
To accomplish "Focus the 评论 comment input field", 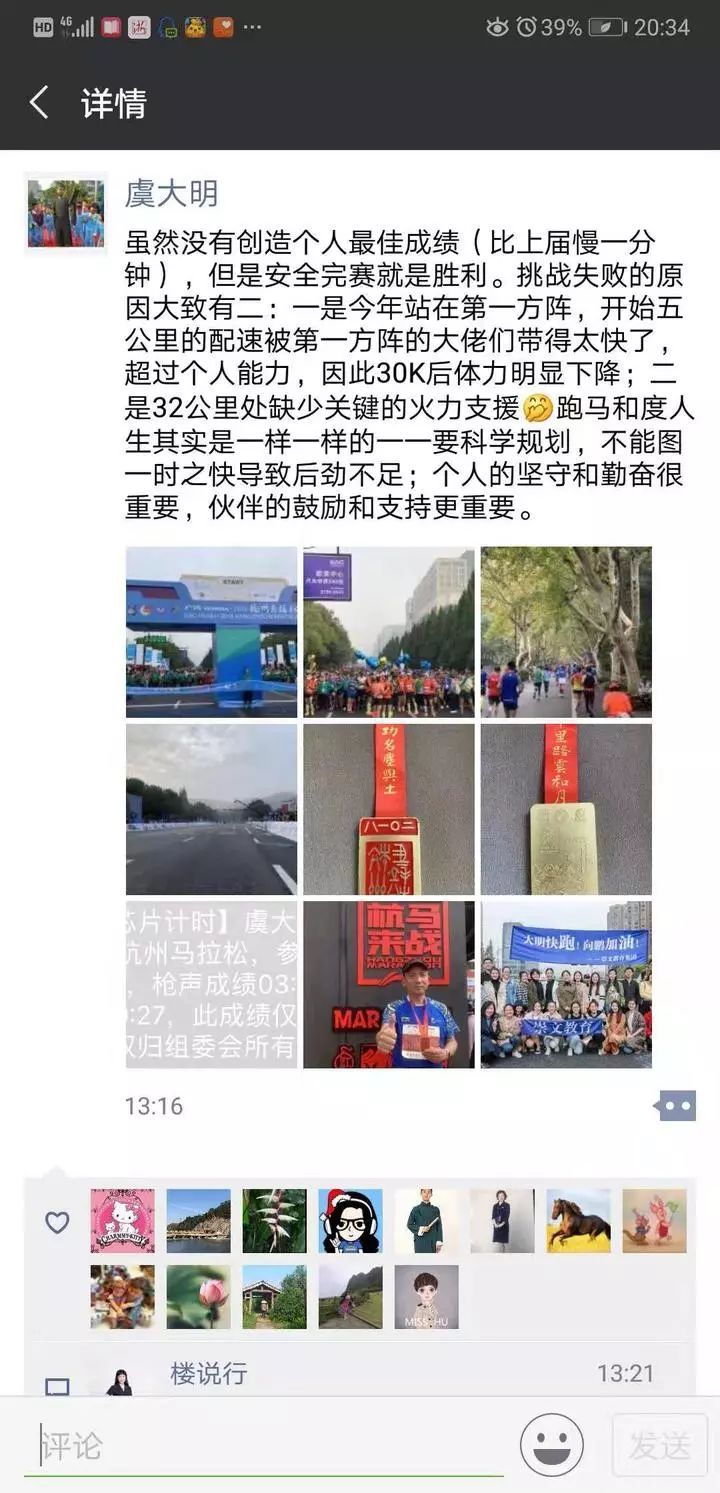I will [270, 1446].
